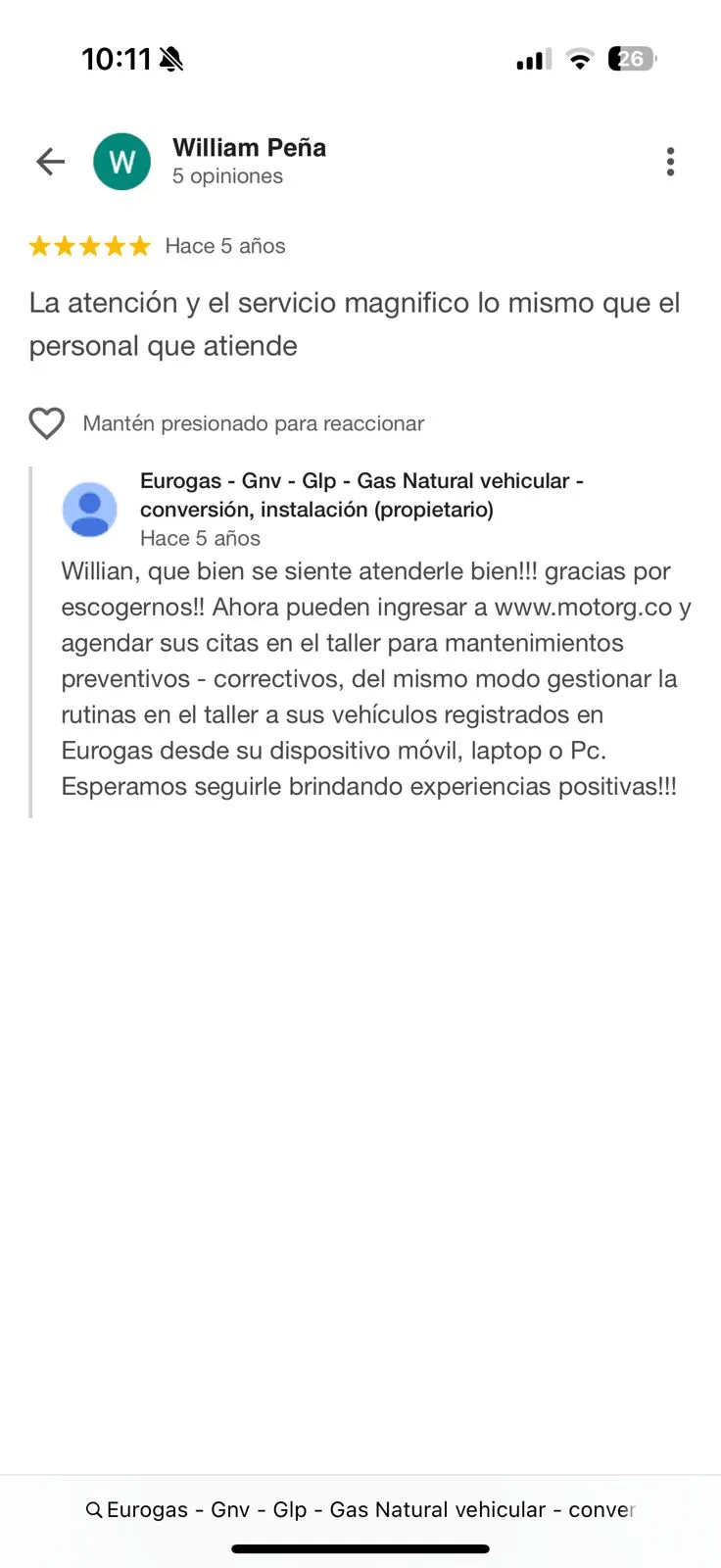
Task: Tap the bottom Eurogas search address bar
Action: tap(360, 1509)
